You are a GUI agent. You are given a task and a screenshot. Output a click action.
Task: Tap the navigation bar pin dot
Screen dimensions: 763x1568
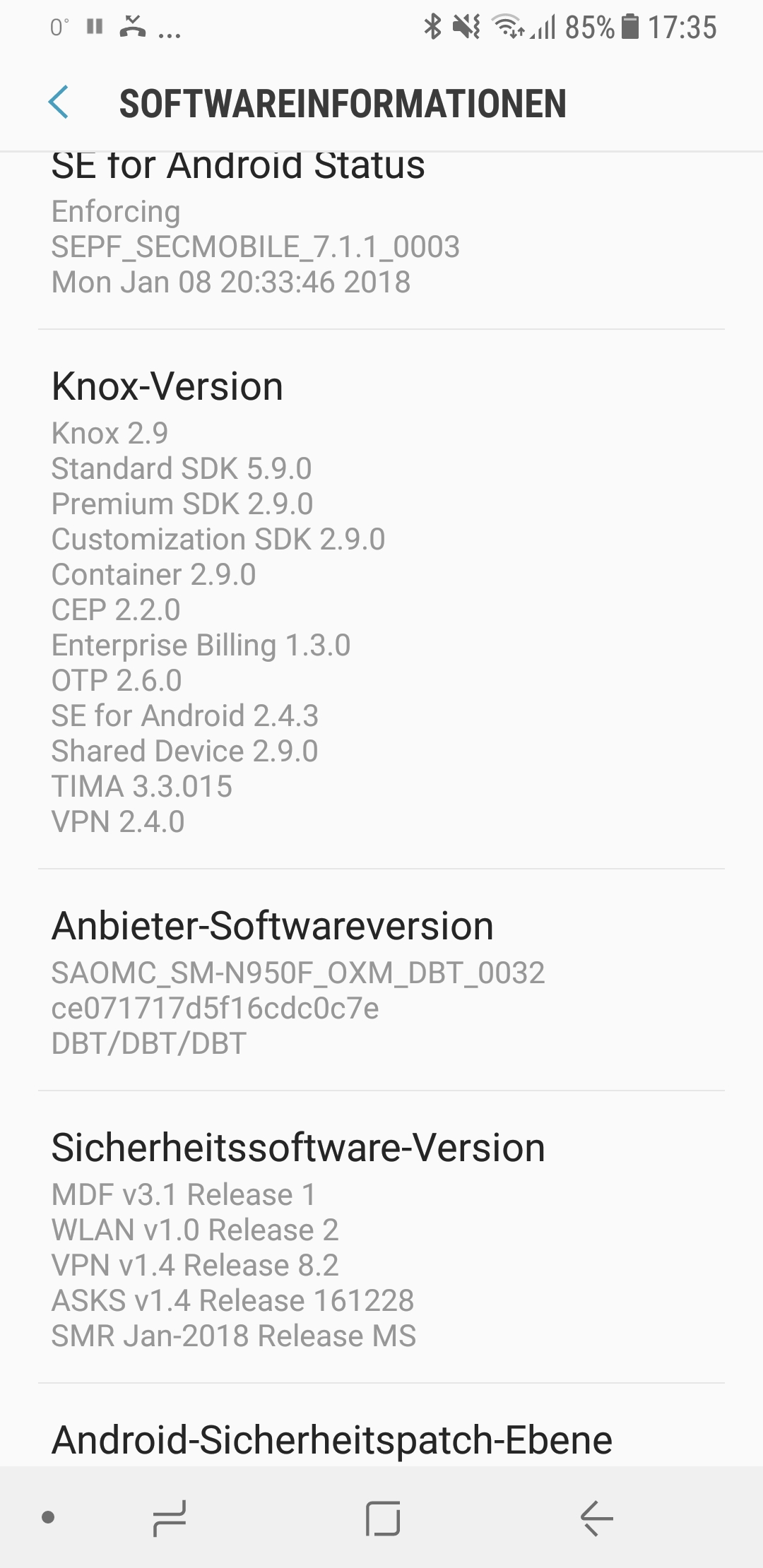pyautogui.click(x=48, y=1517)
